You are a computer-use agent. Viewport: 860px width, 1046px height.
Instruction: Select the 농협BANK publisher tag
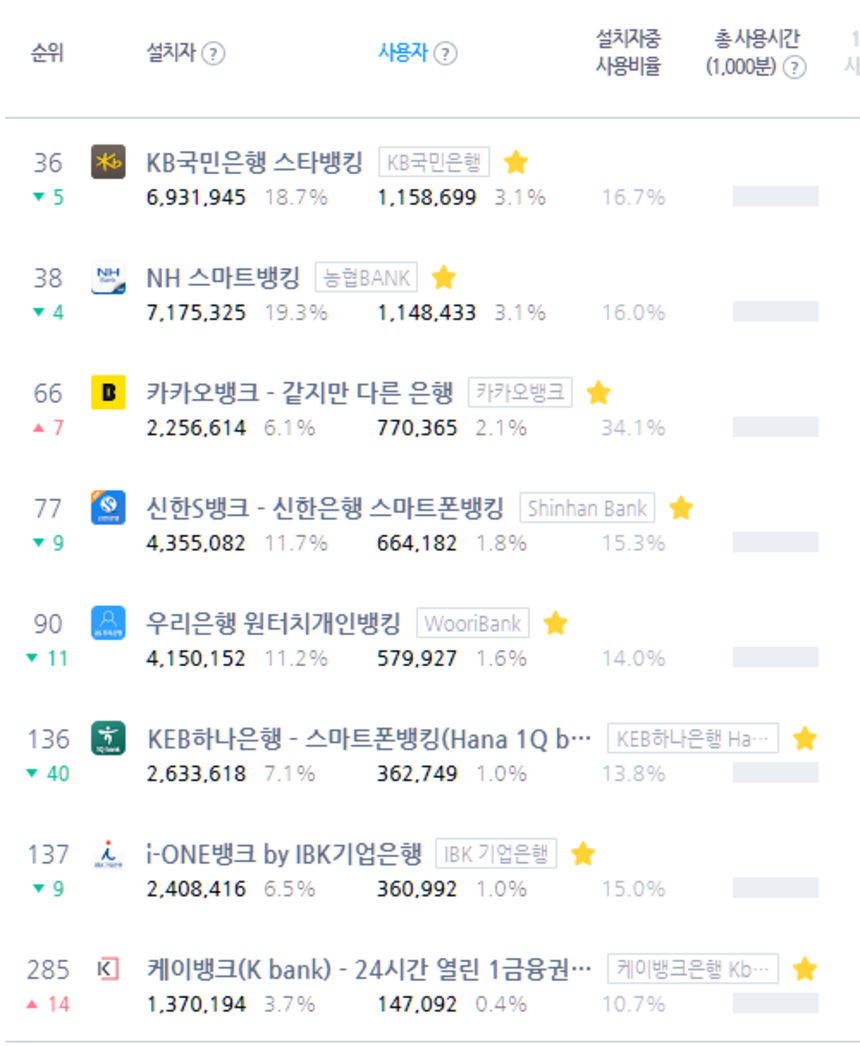367,278
